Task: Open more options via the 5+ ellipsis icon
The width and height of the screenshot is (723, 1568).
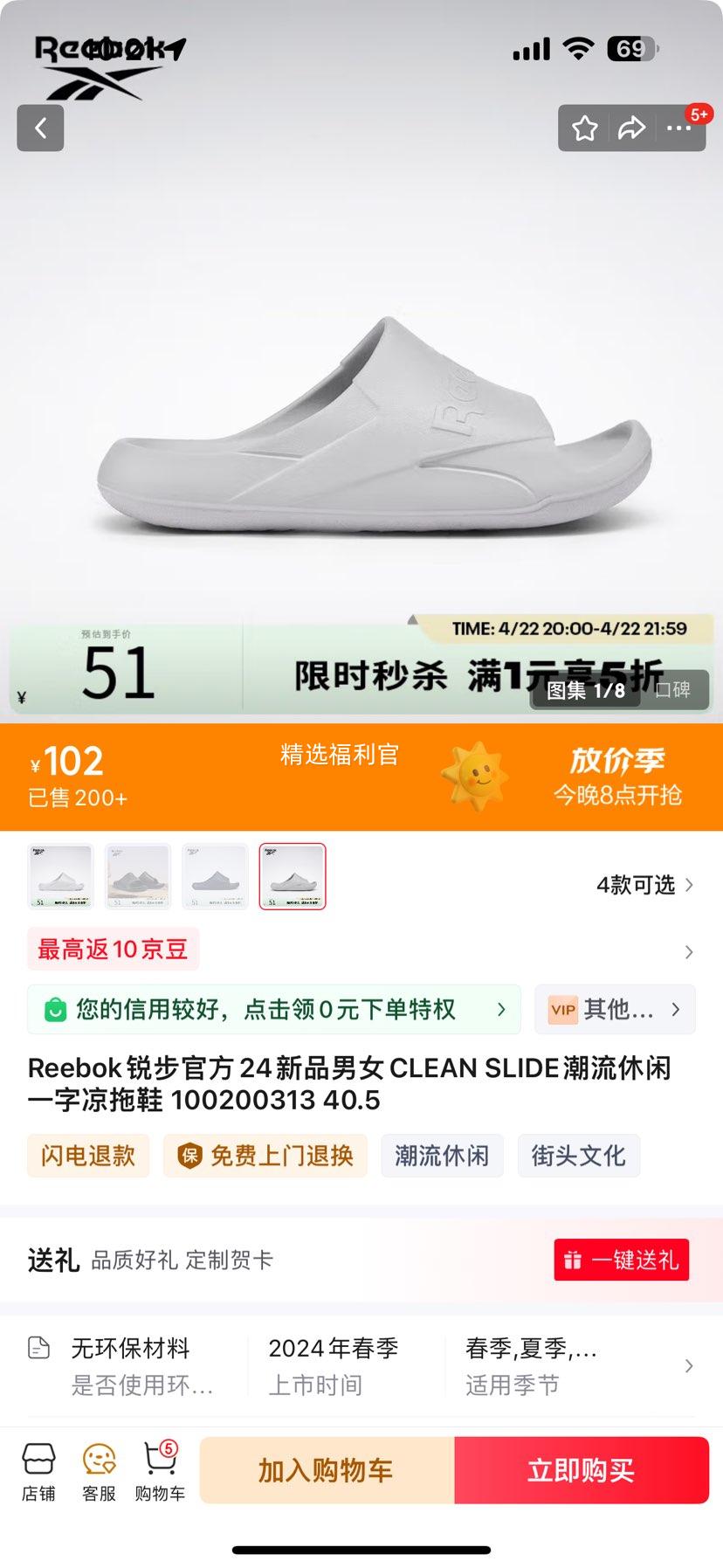Action: 677,128
